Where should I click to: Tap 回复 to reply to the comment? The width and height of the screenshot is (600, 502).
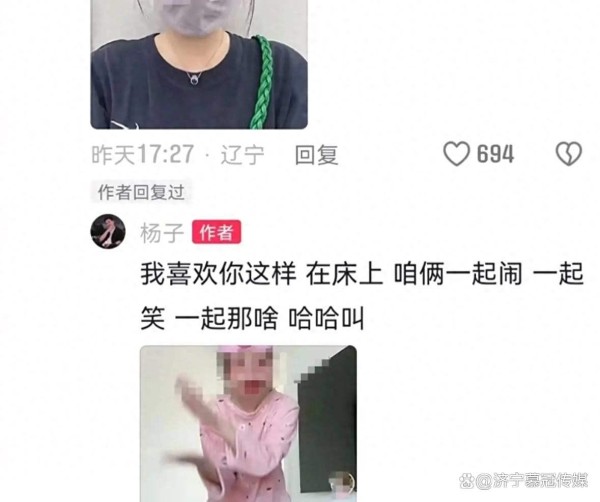pyautogui.click(x=316, y=154)
